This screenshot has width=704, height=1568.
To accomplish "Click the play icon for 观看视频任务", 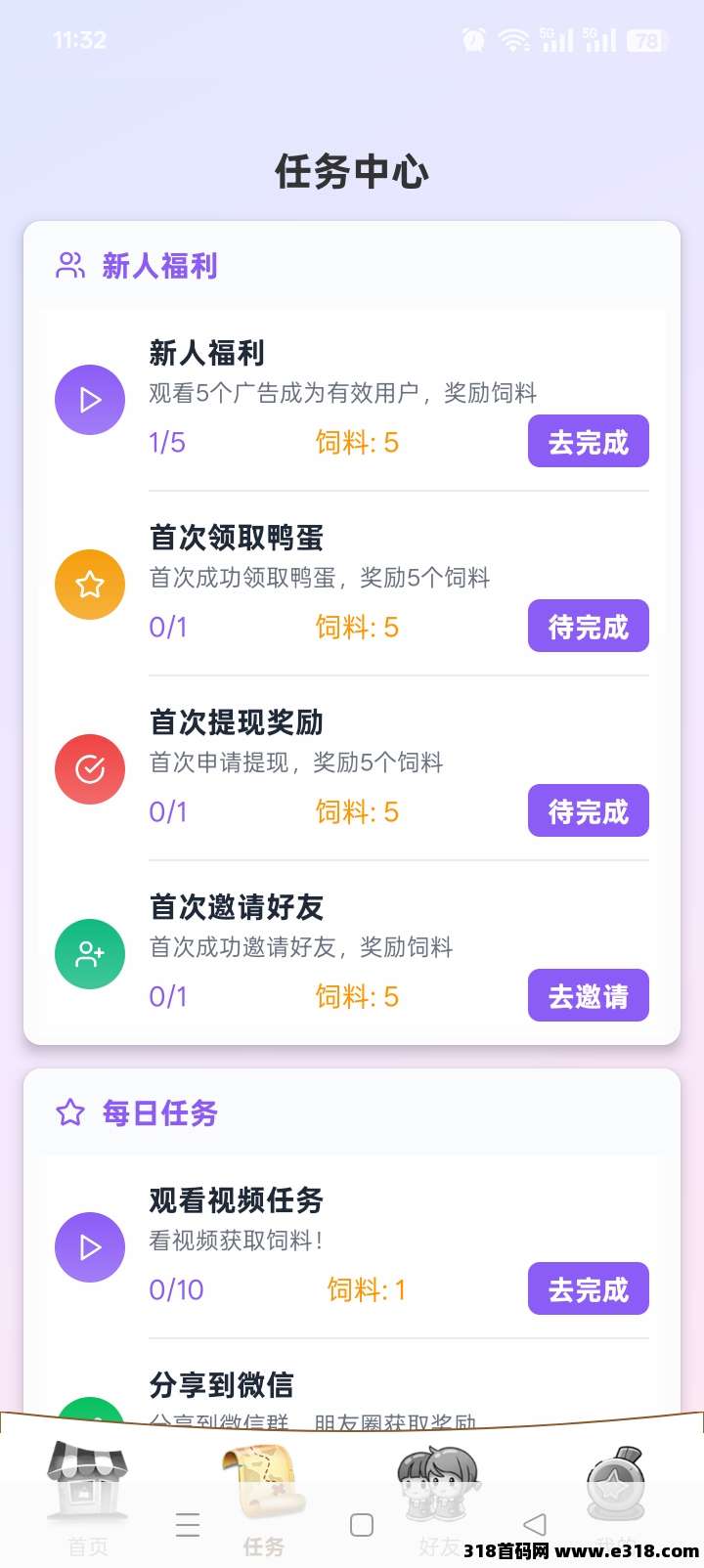I will (89, 1247).
